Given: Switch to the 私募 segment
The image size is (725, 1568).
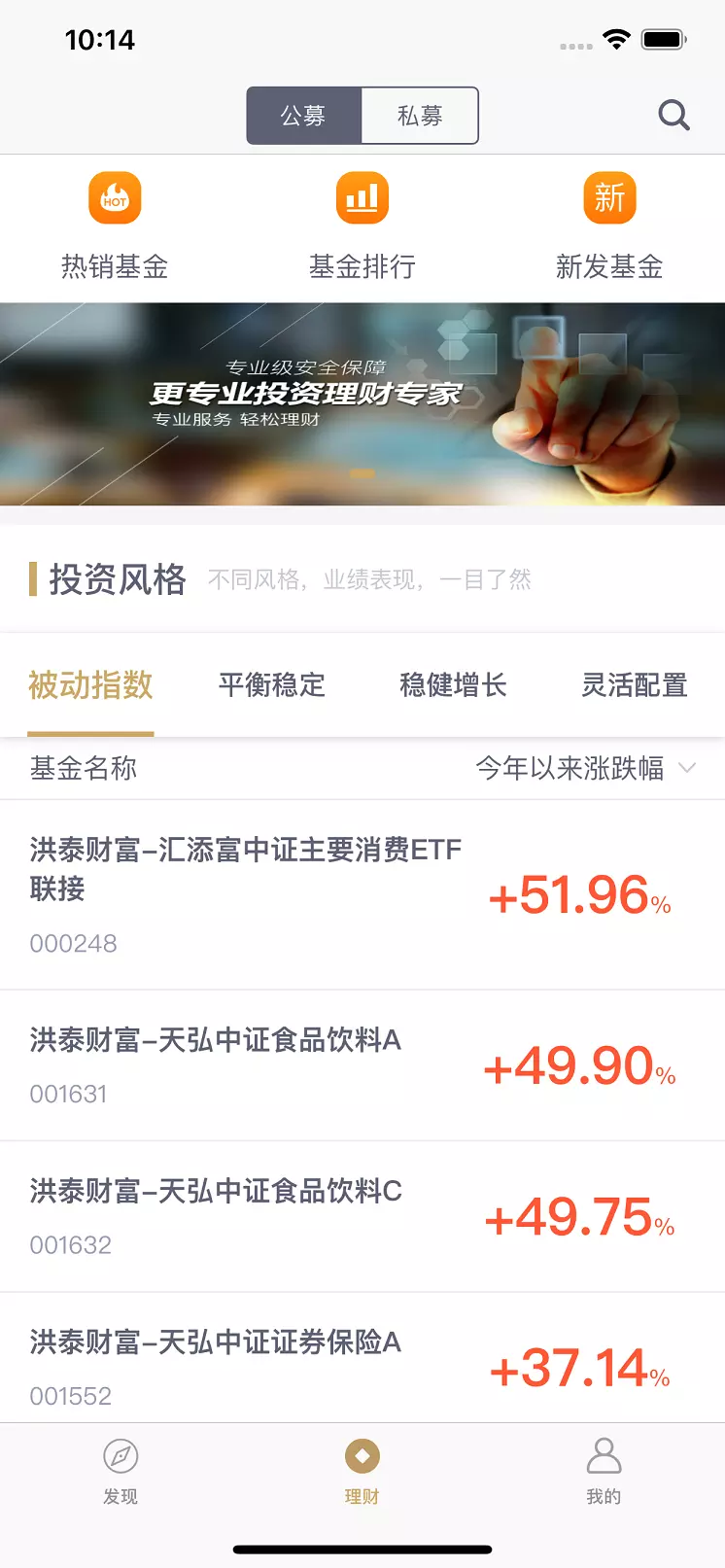Looking at the screenshot, I should [420, 116].
